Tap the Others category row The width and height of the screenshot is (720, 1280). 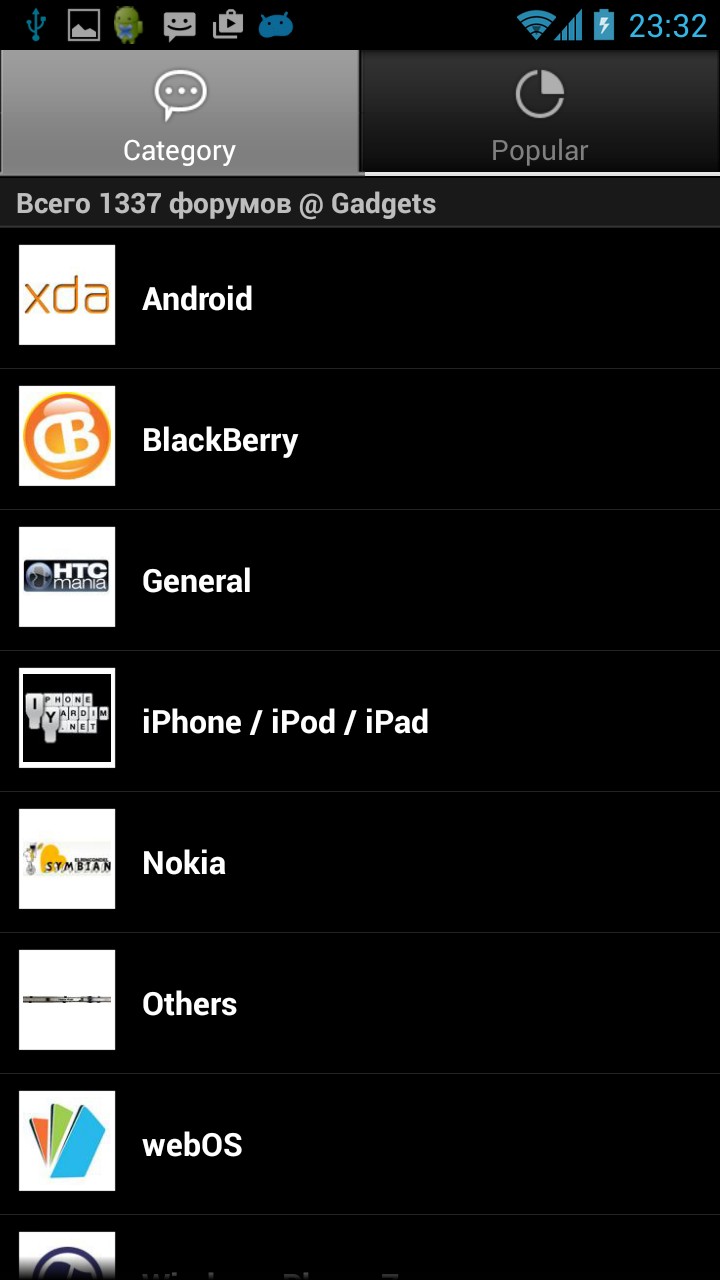click(360, 1003)
